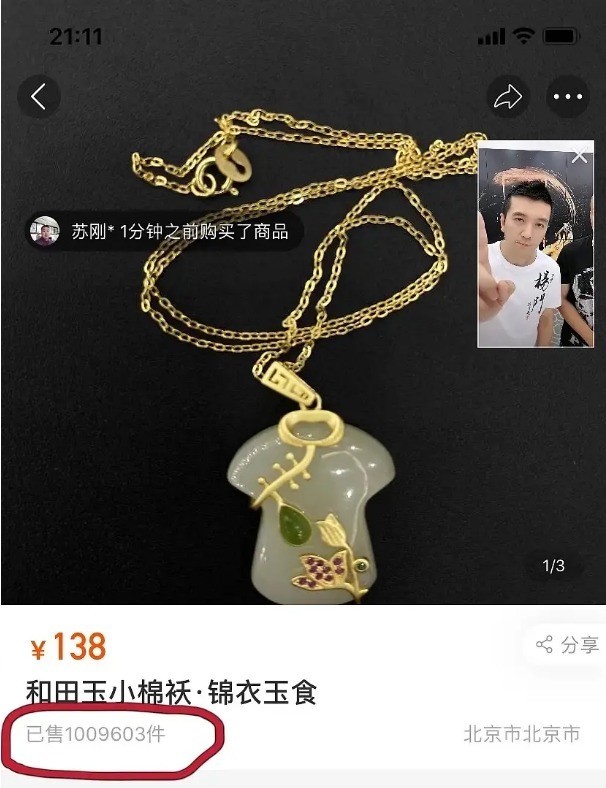Tap the 分享 share button
This screenshot has height=788, width=606.
(x=567, y=645)
